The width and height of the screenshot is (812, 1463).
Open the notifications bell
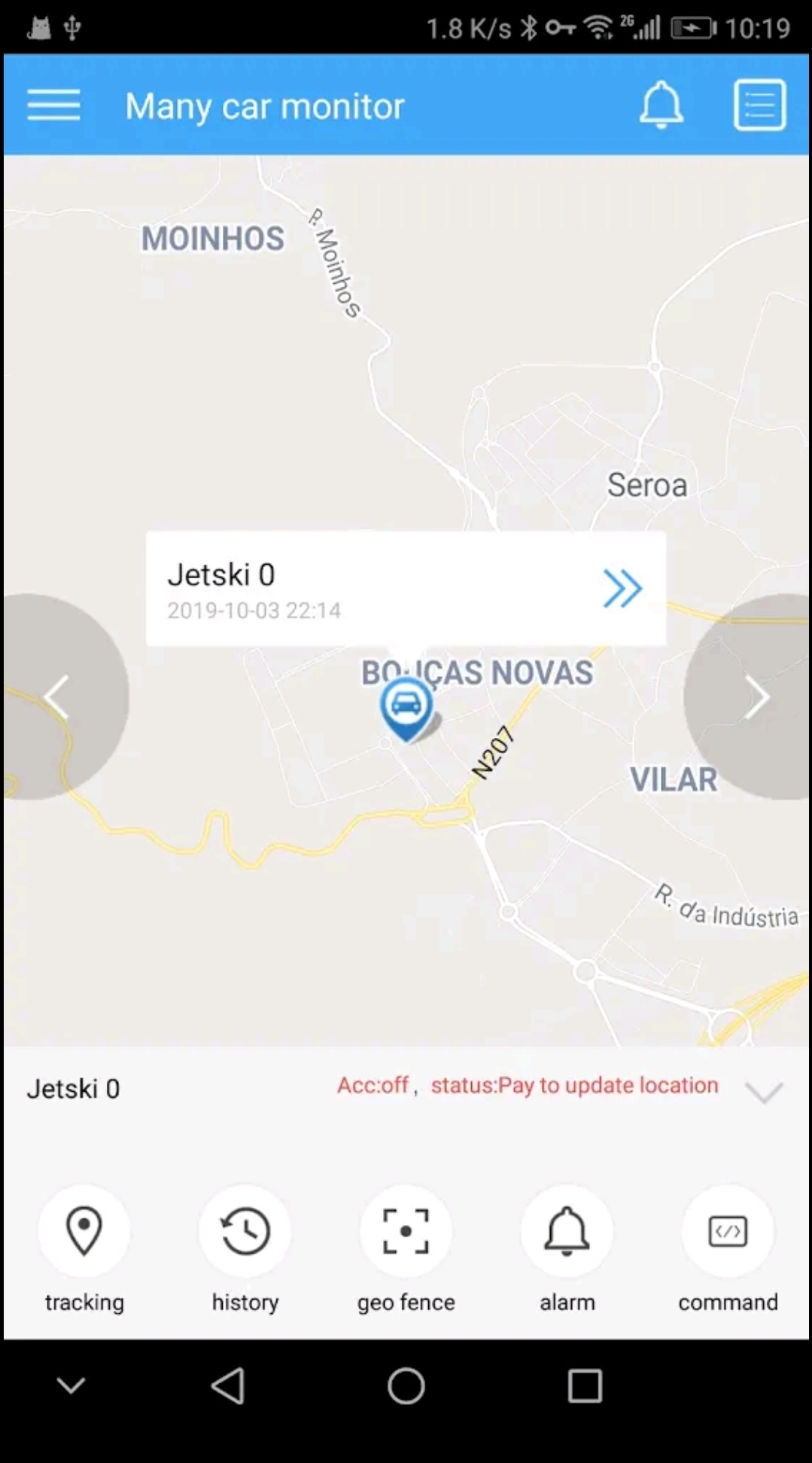(661, 105)
